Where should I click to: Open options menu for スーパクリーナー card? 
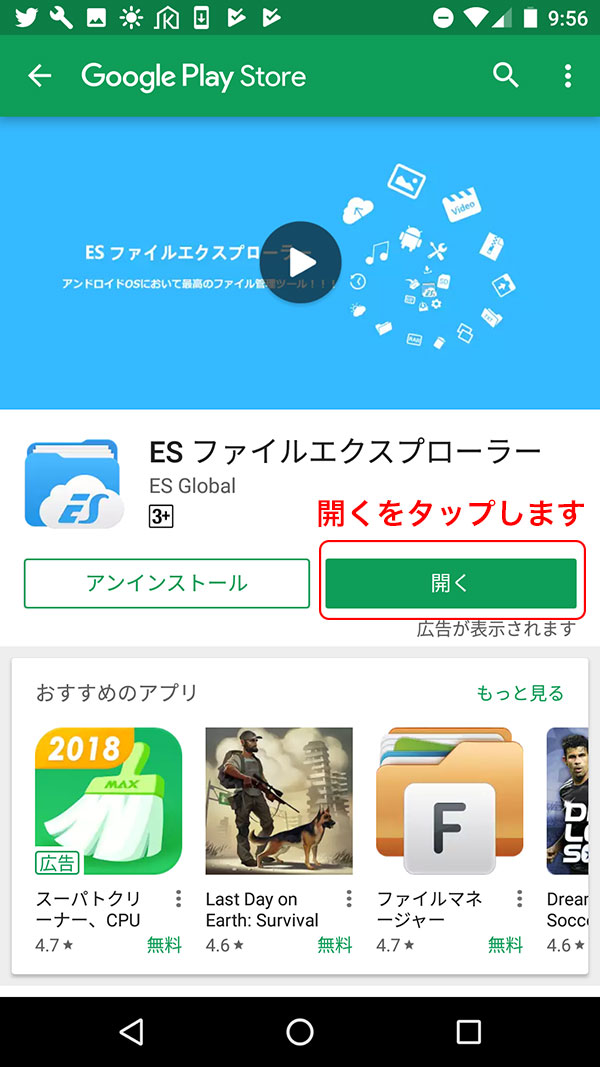[178, 899]
